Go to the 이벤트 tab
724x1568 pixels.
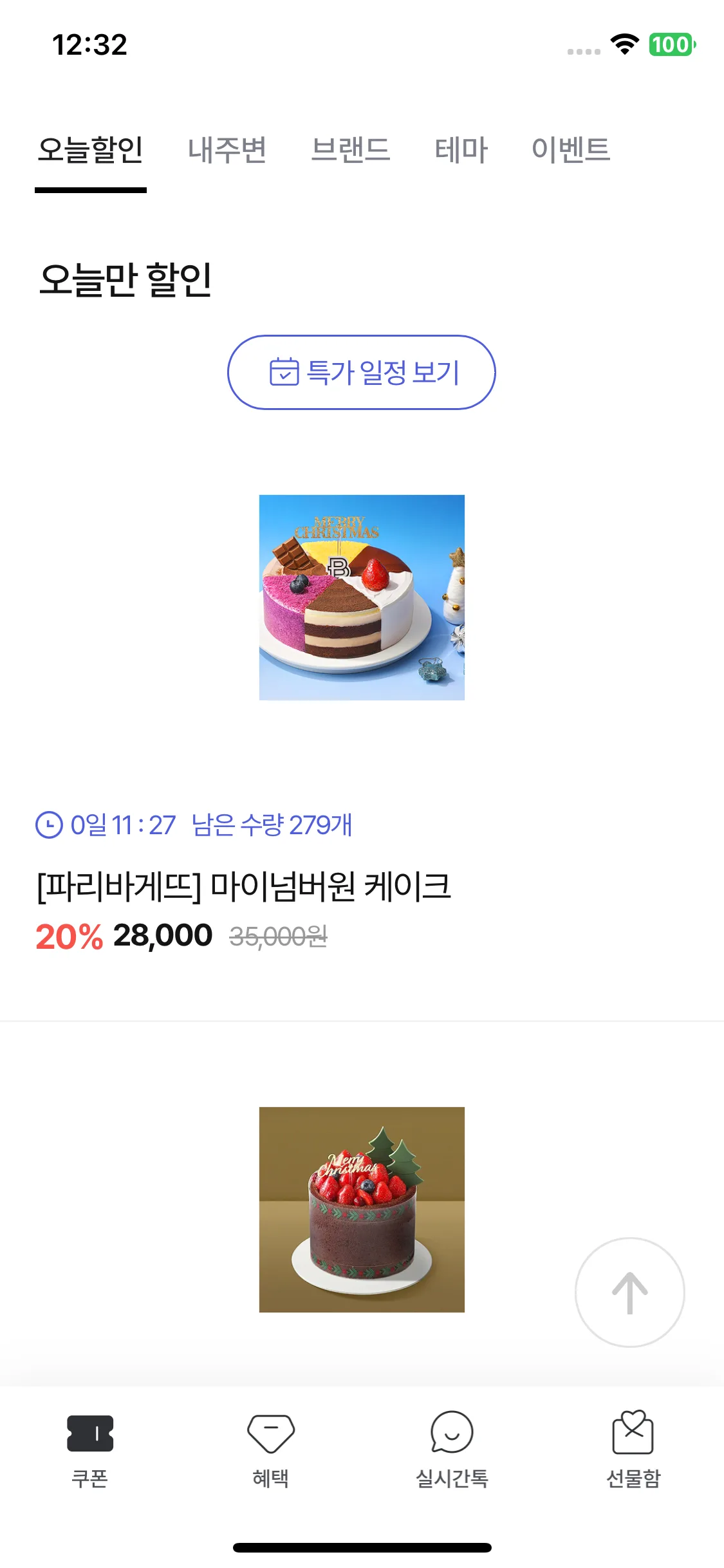571,150
